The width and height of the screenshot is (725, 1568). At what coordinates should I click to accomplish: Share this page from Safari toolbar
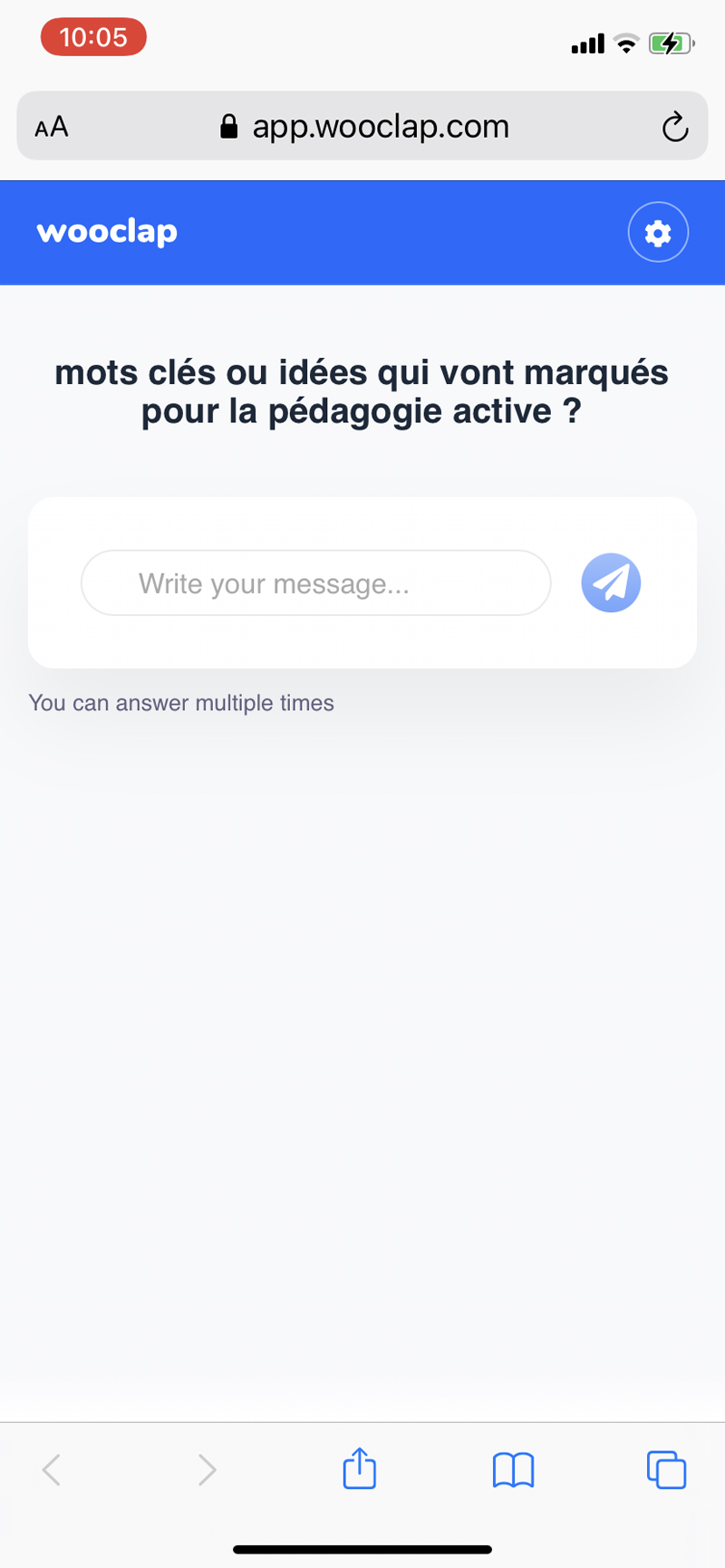(360, 1468)
